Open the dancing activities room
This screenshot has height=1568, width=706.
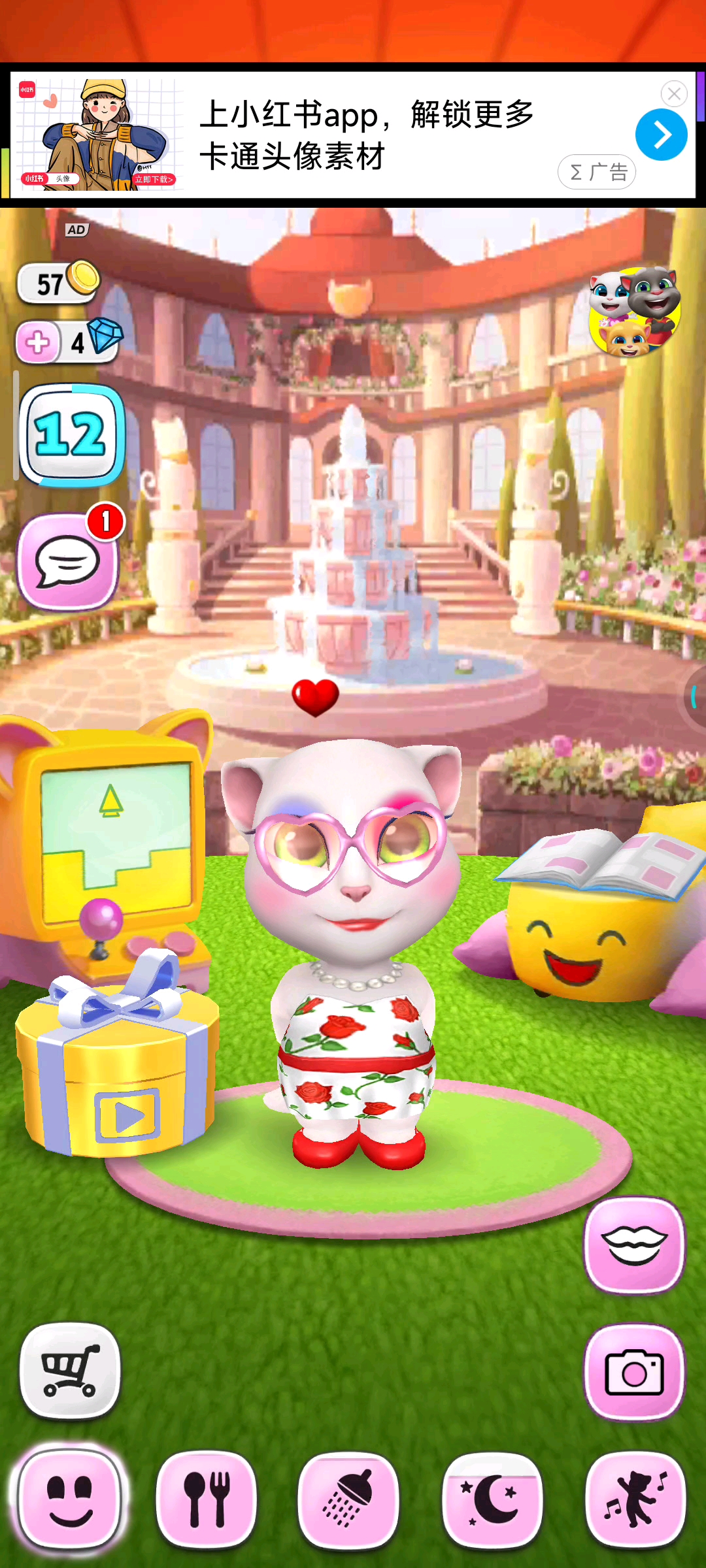[635, 1498]
